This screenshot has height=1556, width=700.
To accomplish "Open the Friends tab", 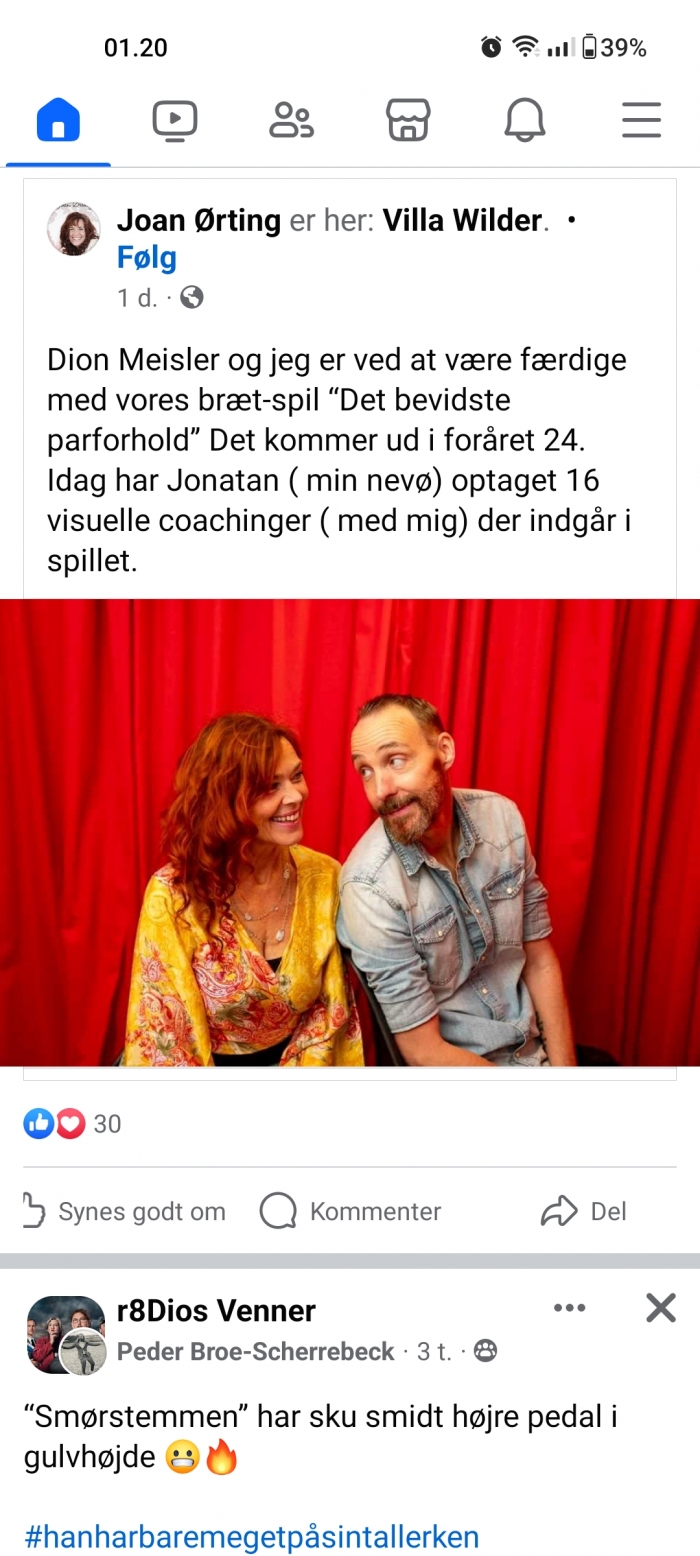I will [291, 121].
